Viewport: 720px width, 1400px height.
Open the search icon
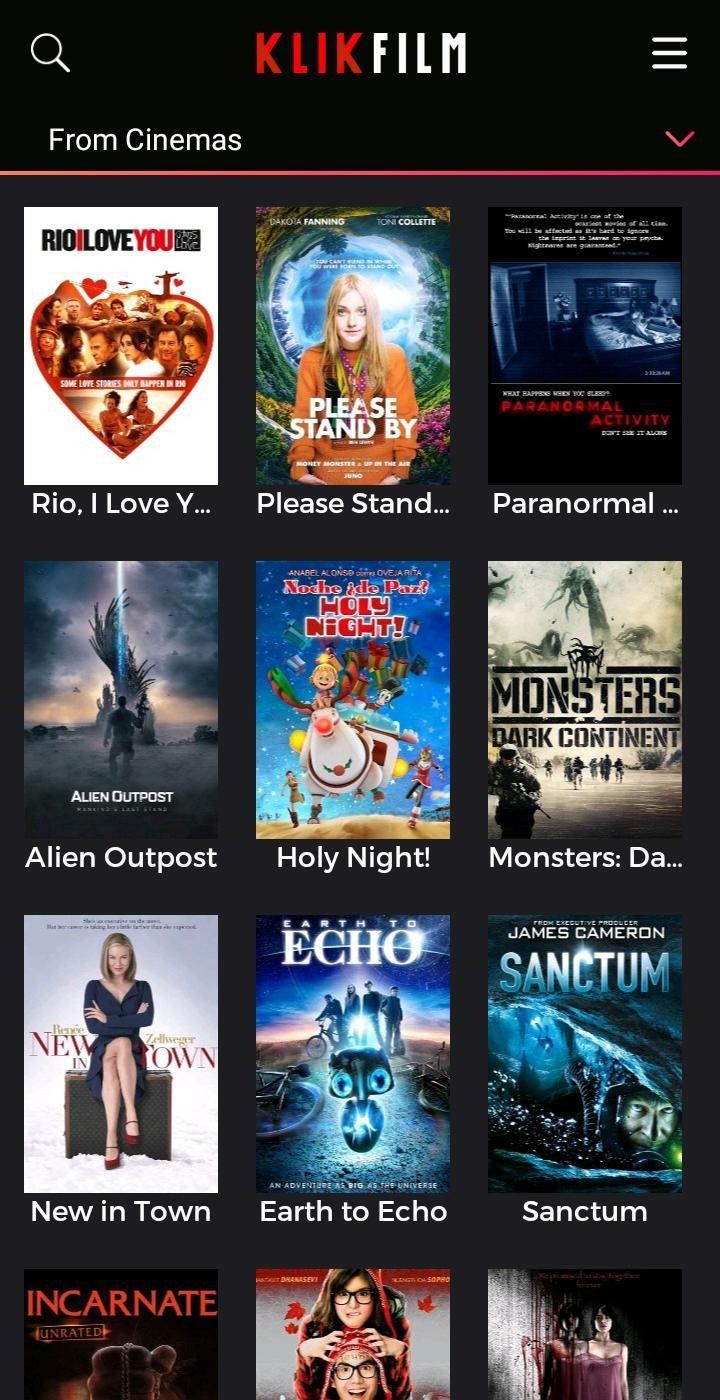(x=50, y=52)
